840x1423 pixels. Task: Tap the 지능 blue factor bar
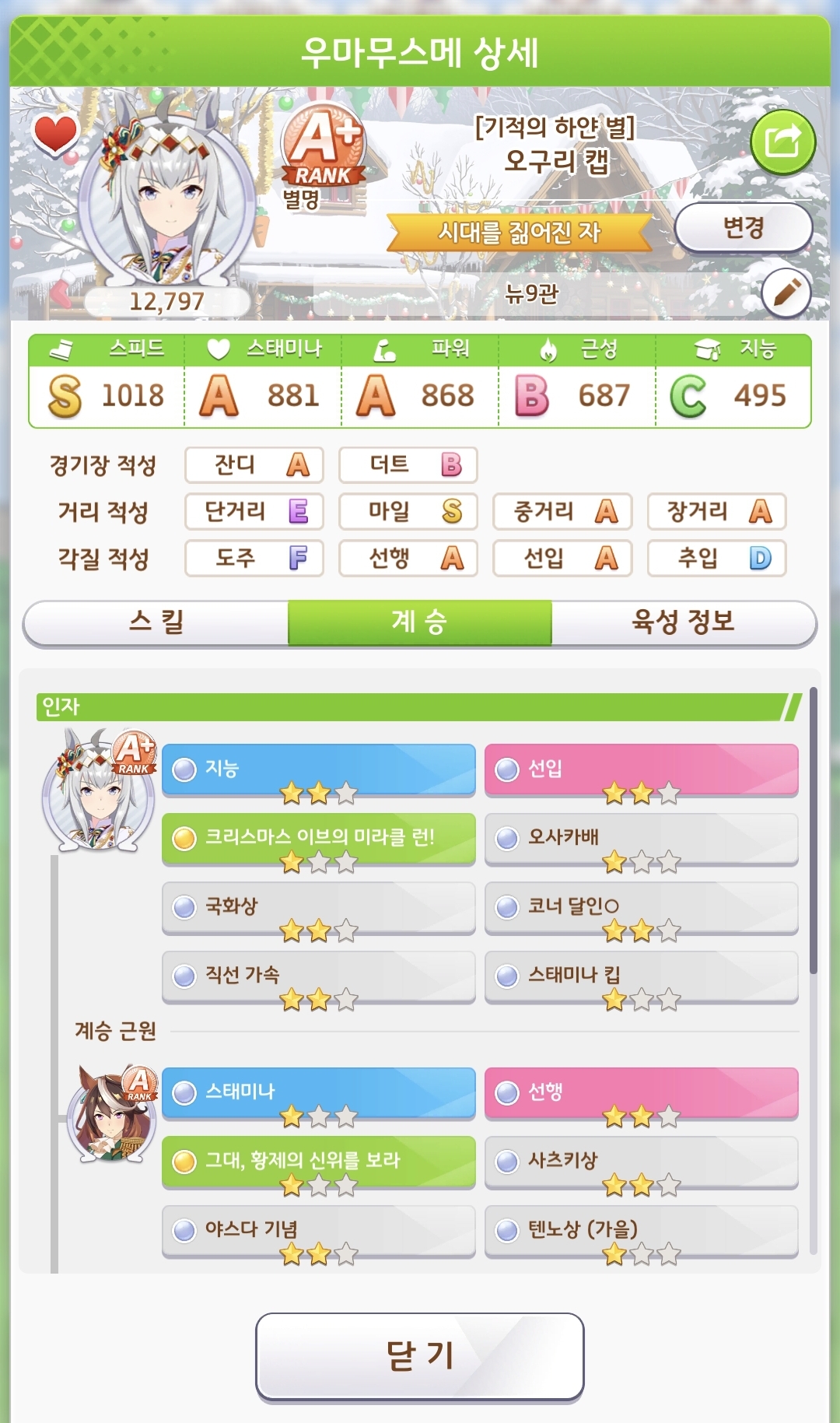318,769
